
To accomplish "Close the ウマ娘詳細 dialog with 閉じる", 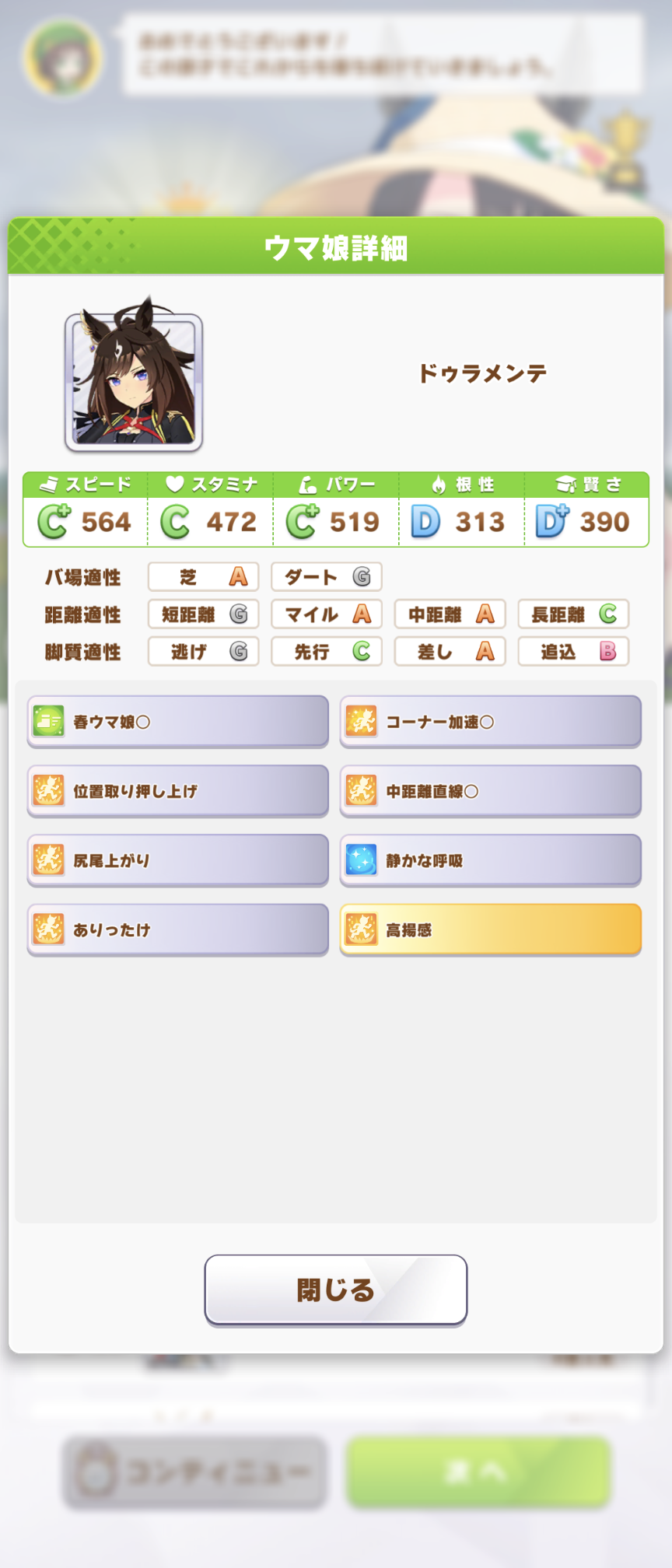I will pyautogui.click(x=335, y=1290).
